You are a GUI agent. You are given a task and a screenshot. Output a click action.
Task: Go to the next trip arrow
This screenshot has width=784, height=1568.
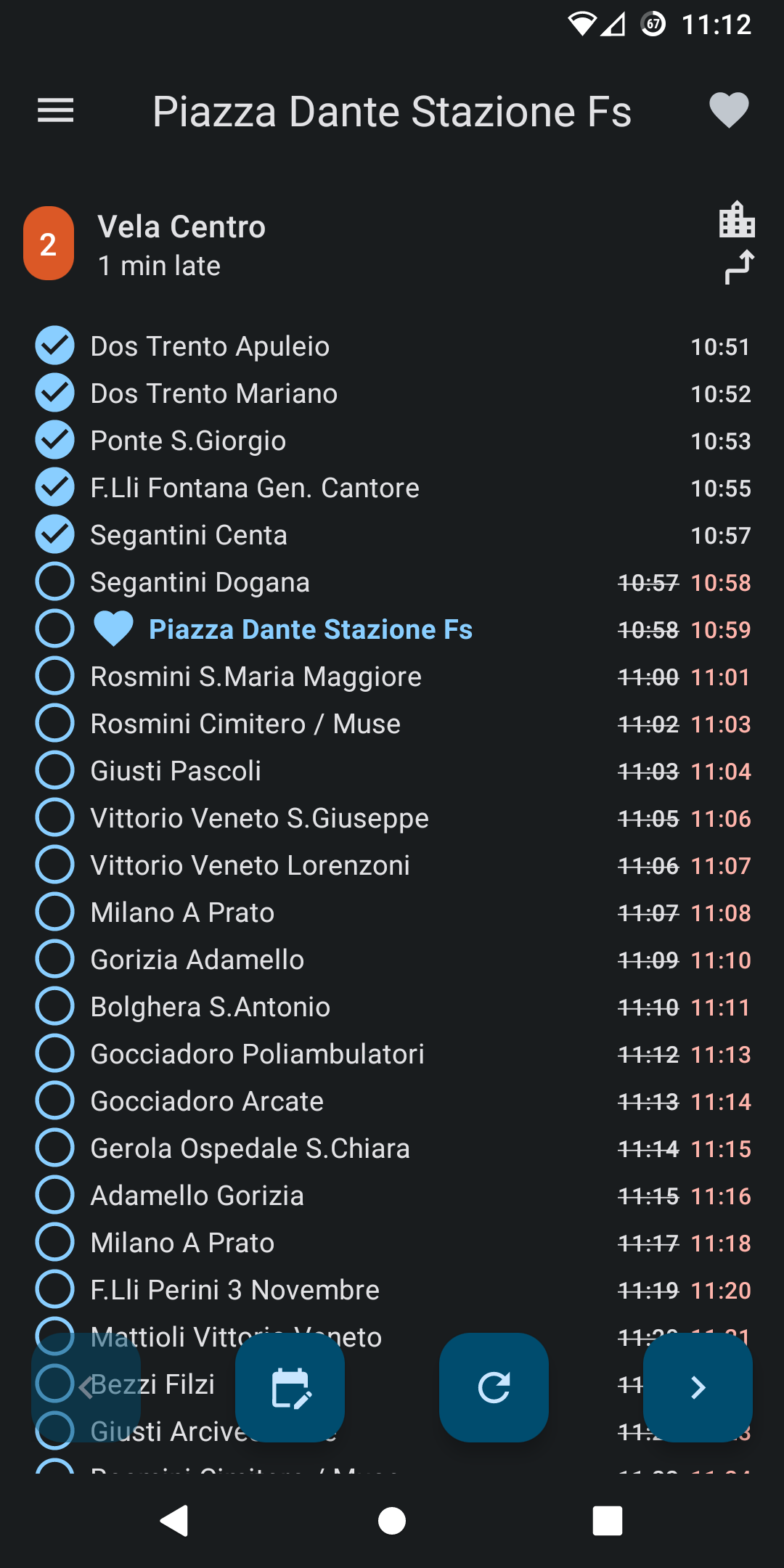698,1387
